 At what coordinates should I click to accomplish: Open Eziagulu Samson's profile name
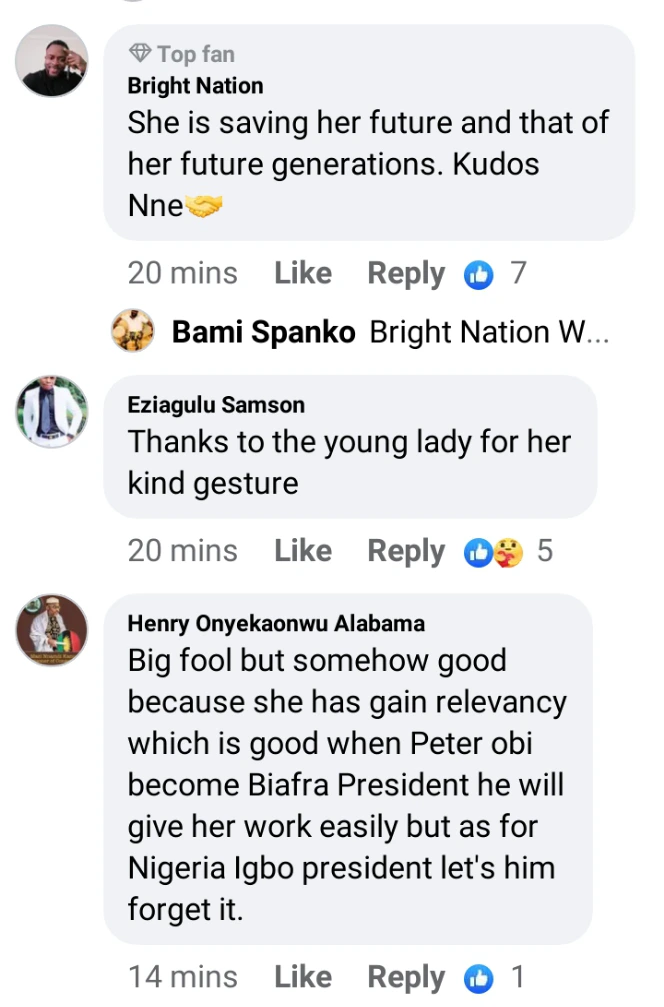point(216,405)
